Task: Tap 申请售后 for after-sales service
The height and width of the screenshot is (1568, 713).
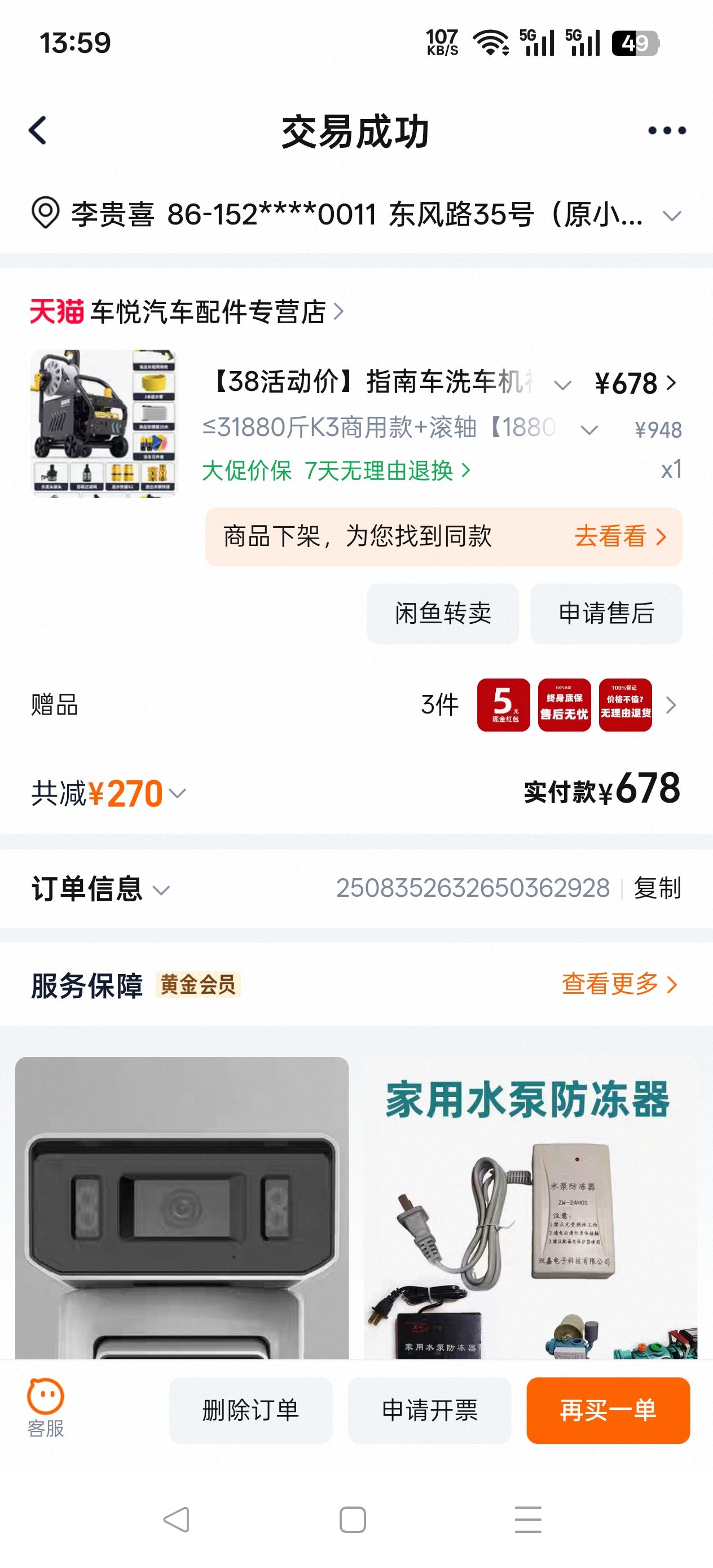Action: (x=606, y=614)
